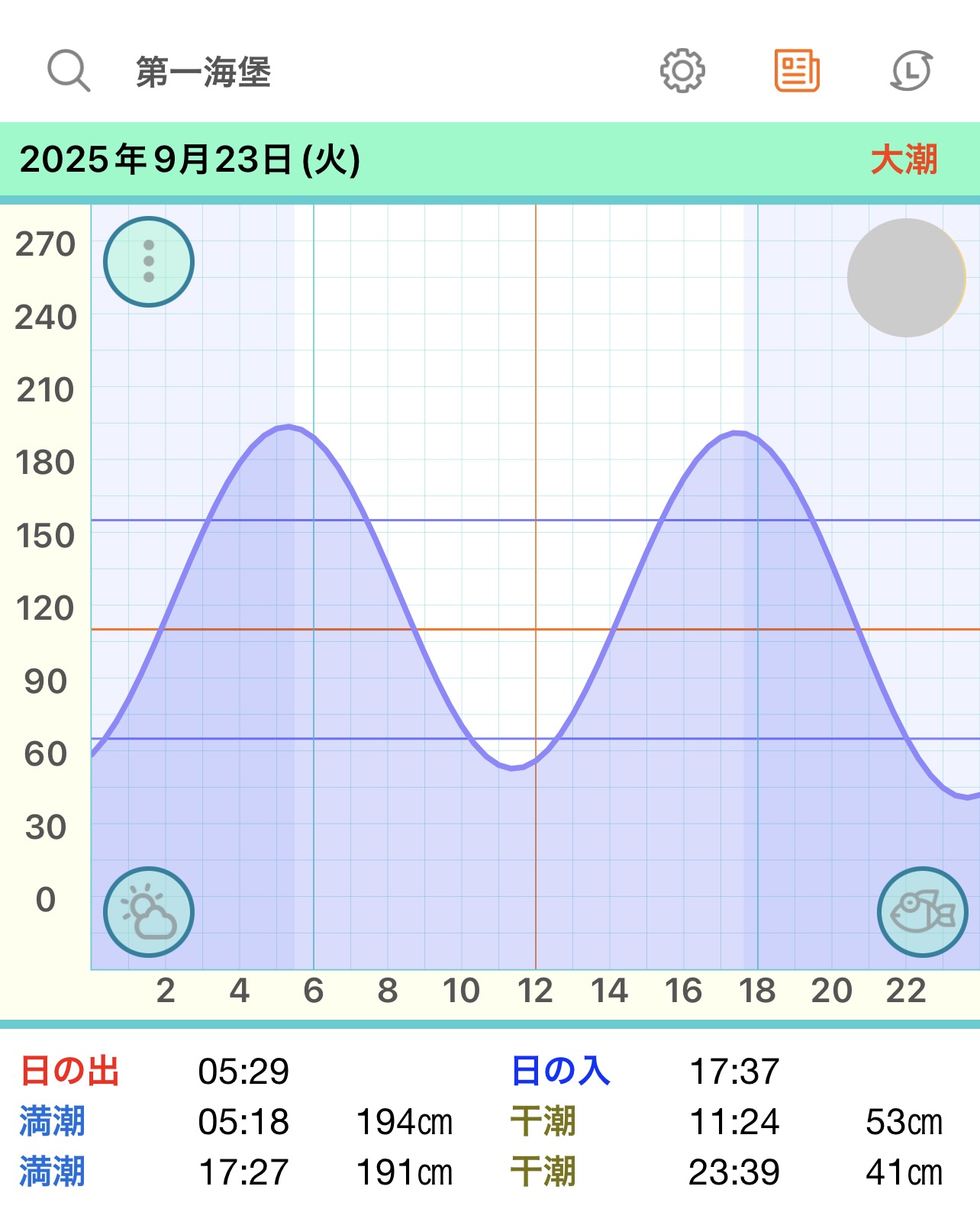Show the weather forecast button
Viewport: 980px width, 1225px height.
click(149, 911)
